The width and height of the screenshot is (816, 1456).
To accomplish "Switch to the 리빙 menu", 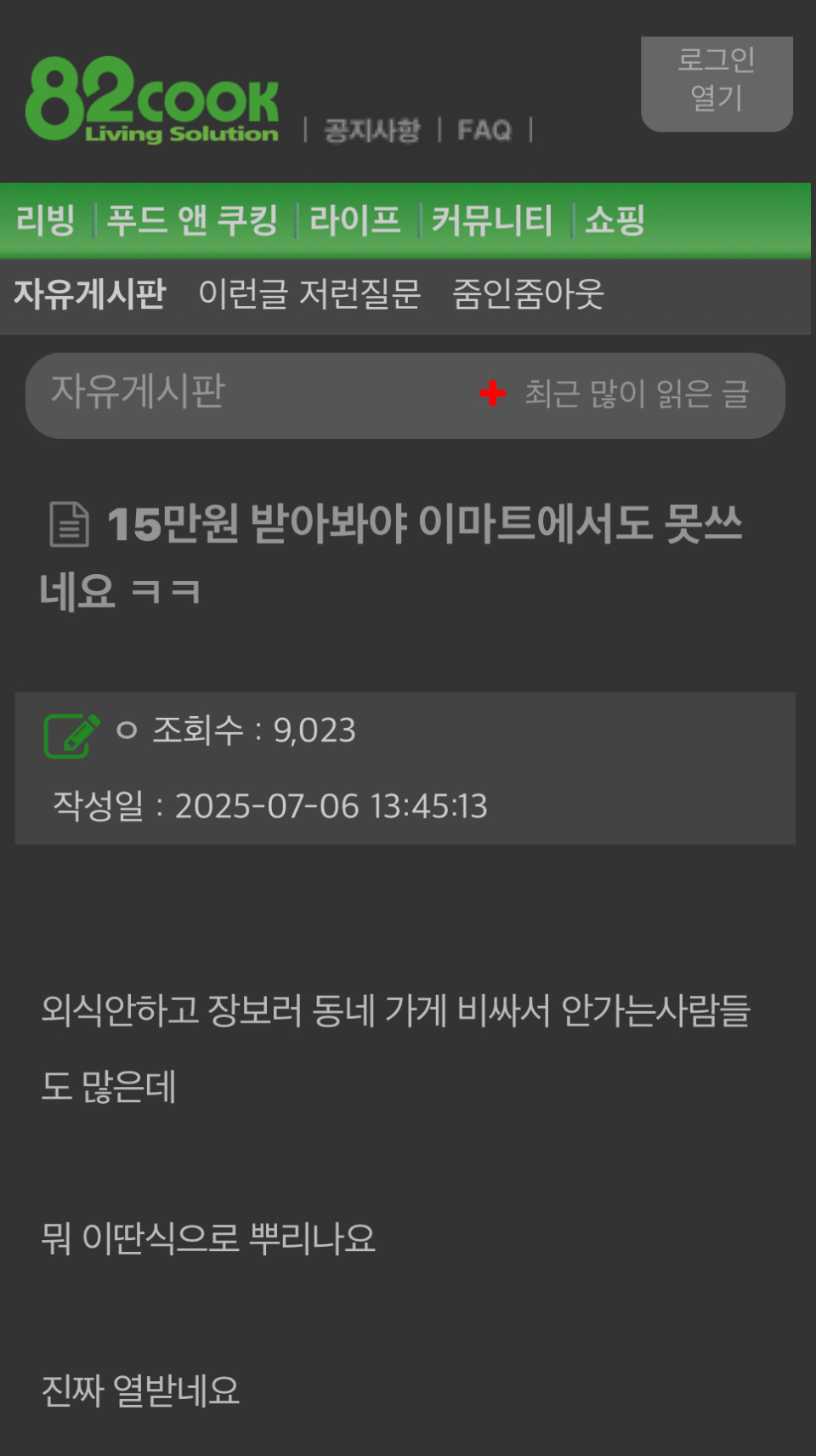I will [x=46, y=221].
